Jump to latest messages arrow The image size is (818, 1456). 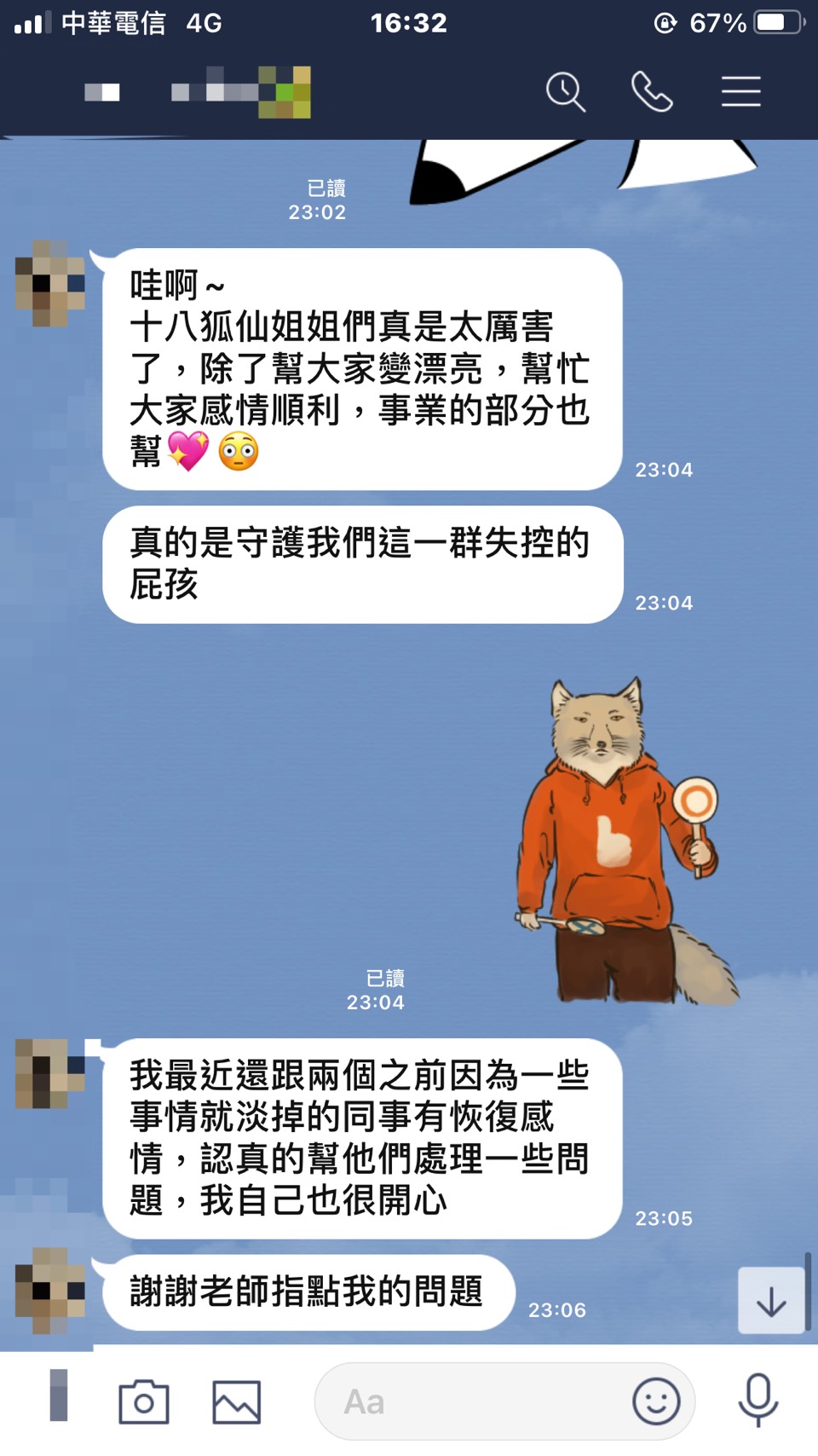coord(771,1301)
